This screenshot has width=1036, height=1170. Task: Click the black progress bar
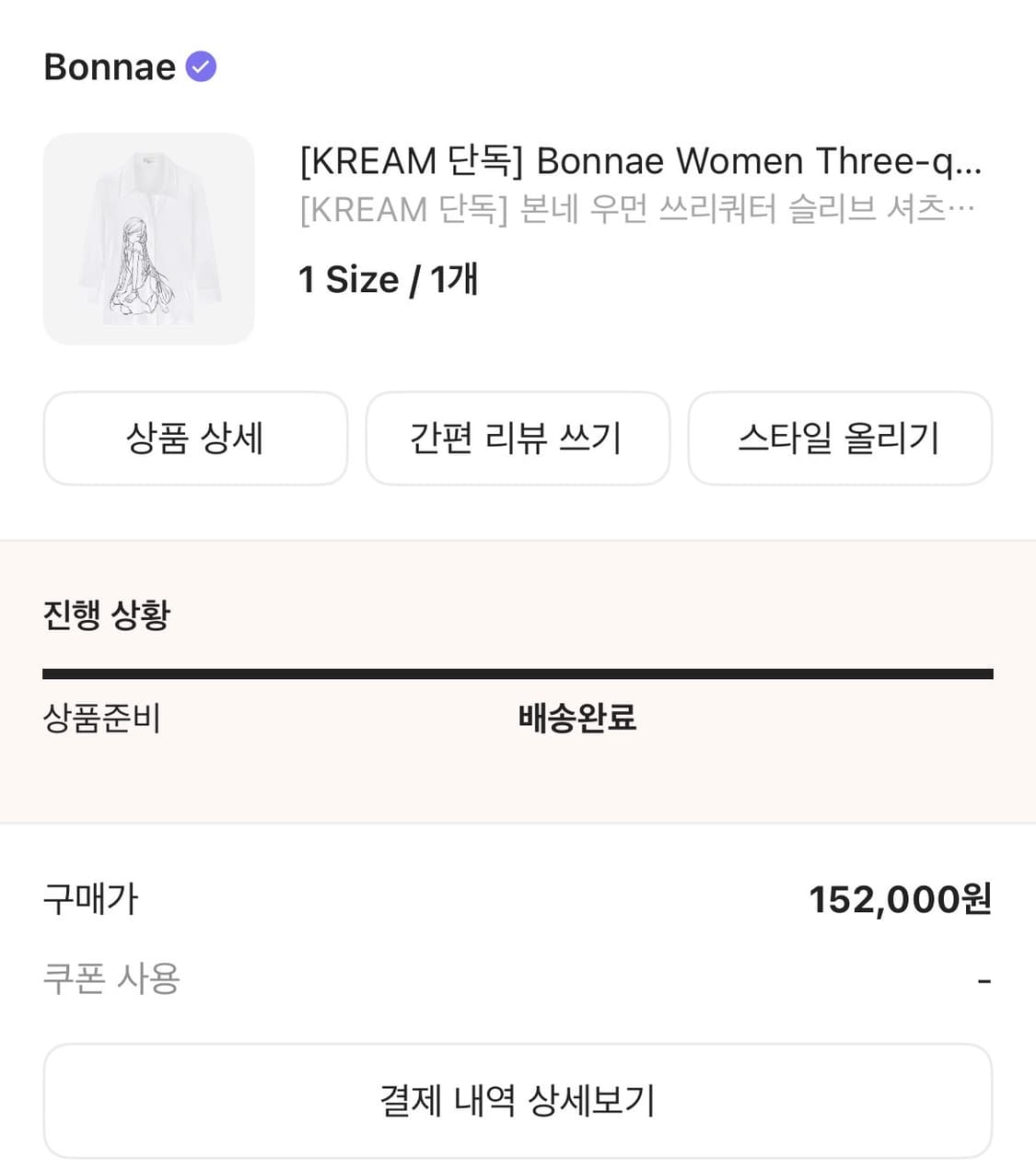[x=518, y=673]
